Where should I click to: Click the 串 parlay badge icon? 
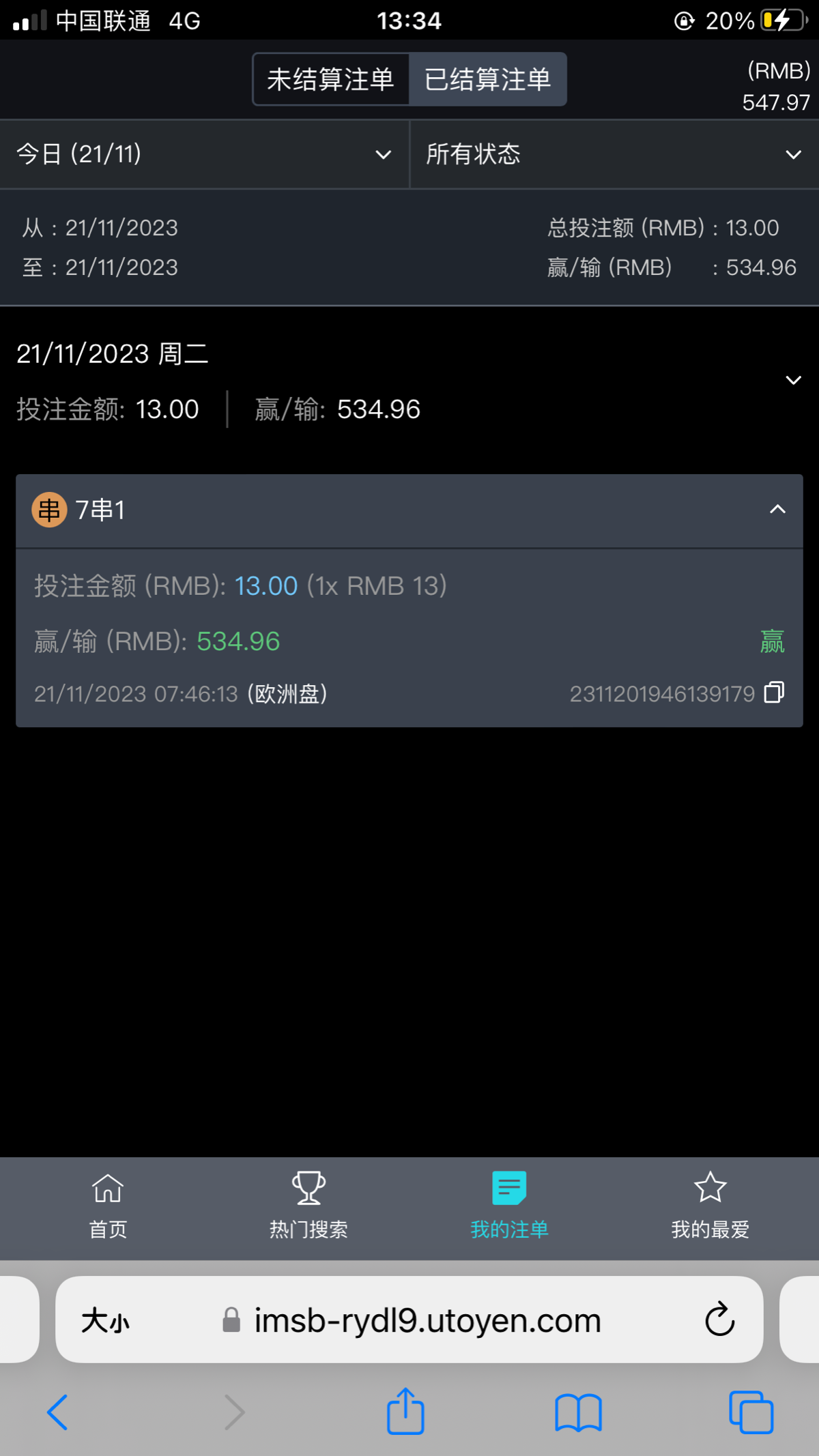click(48, 510)
